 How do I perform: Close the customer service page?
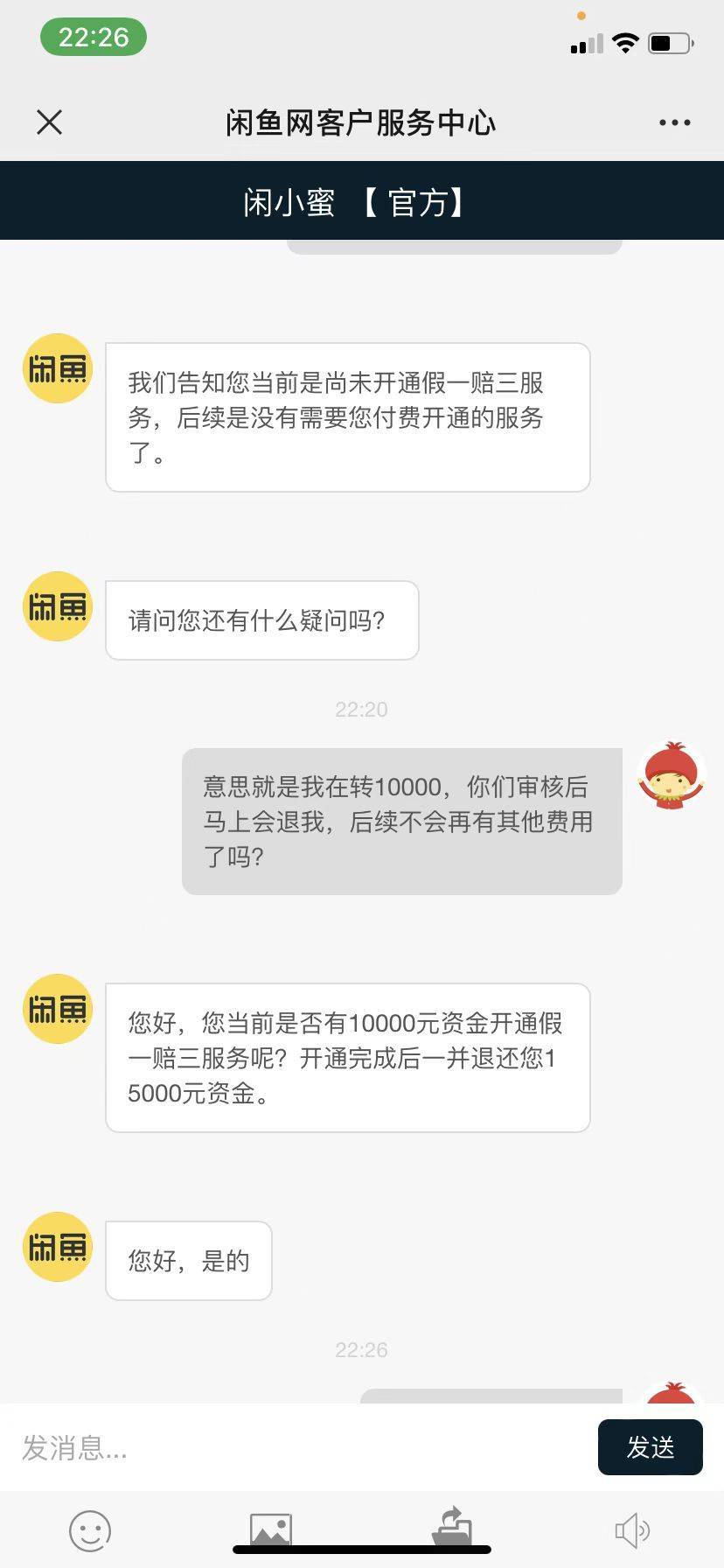[x=50, y=122]
